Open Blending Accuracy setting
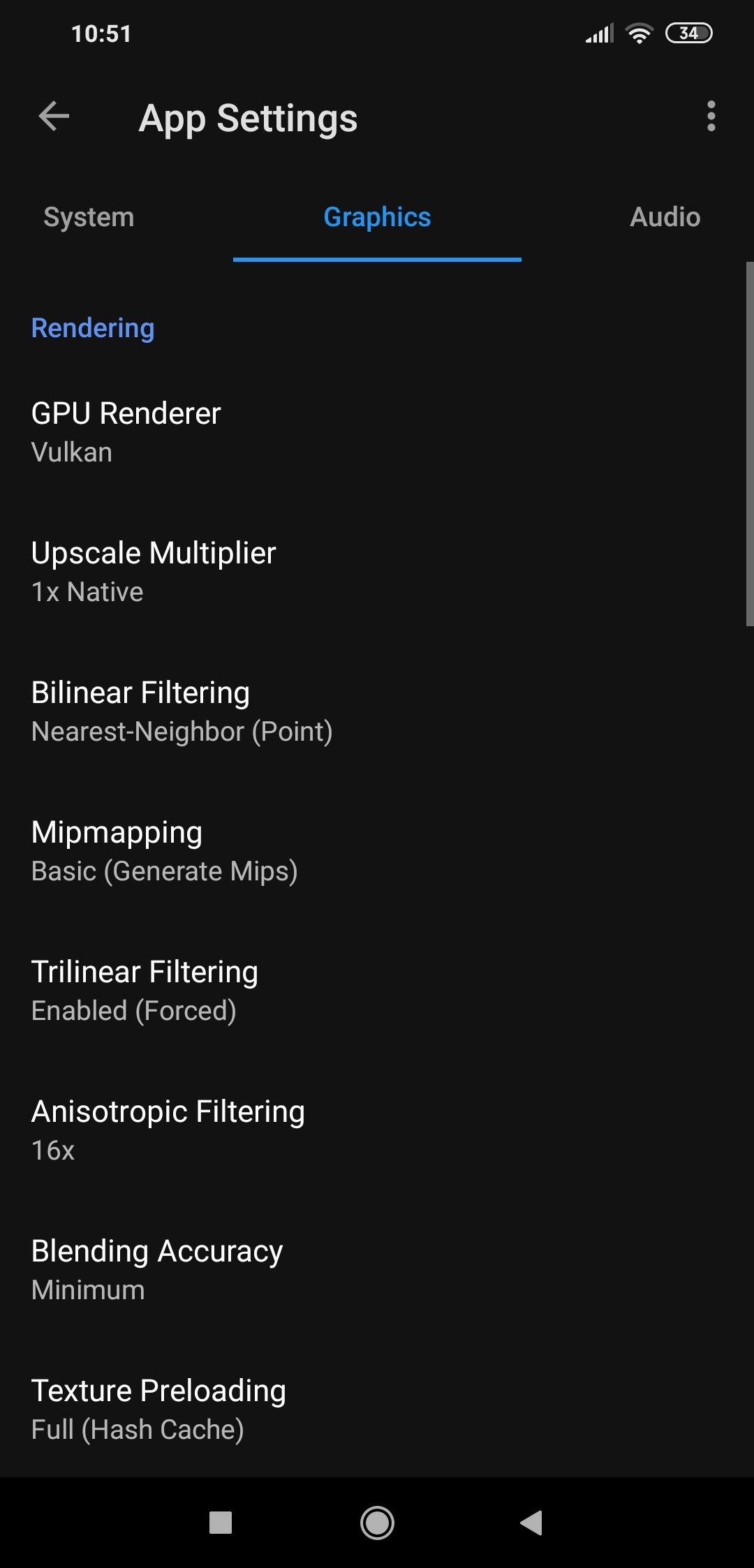Screen dimensions: 754x1568 (x=377, y=1269)
